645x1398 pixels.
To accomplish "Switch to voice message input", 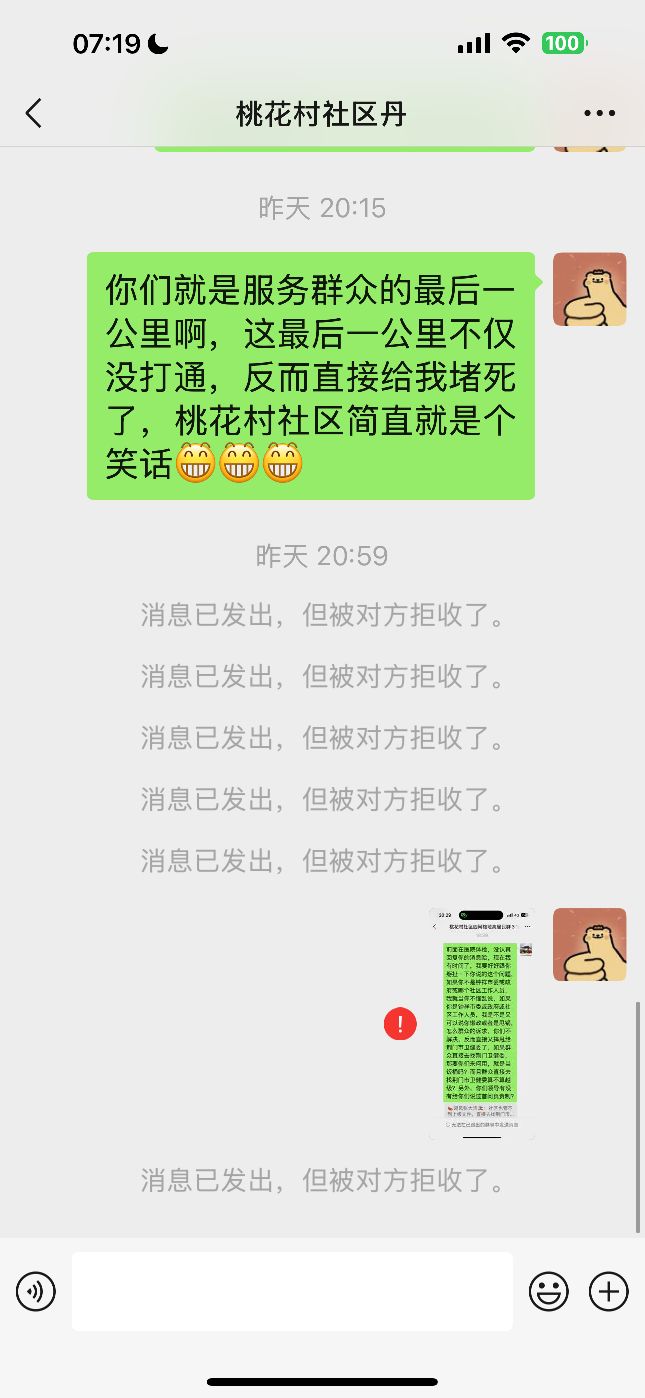I will coord(36,1292).
